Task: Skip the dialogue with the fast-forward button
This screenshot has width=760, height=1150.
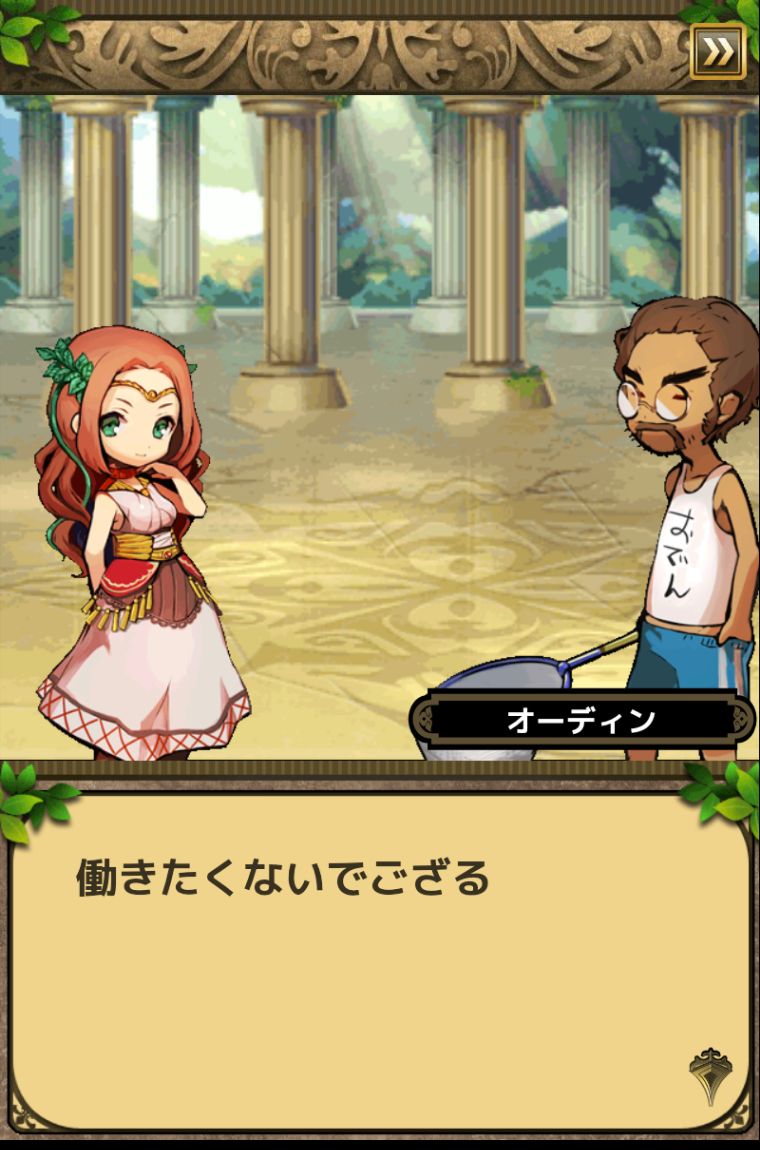Action: 717,52
